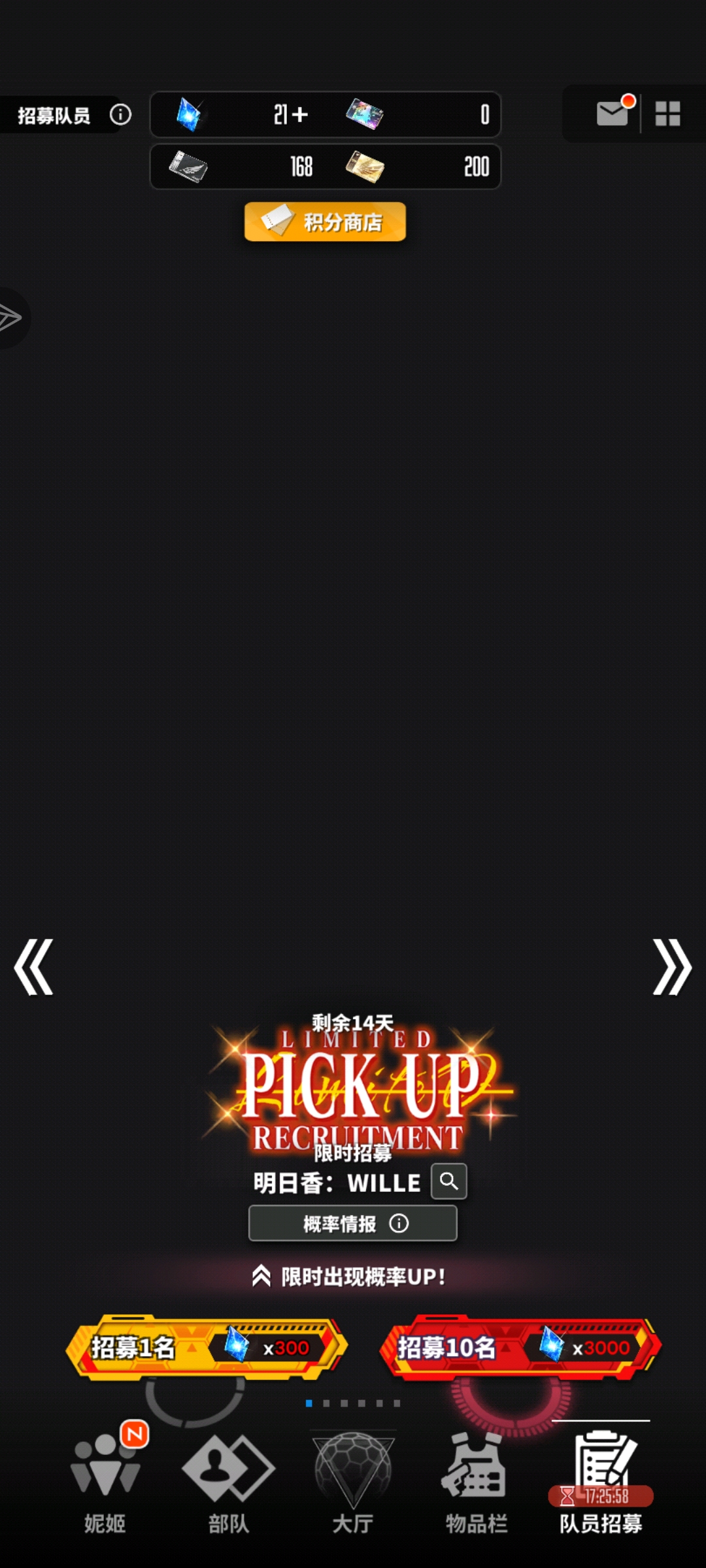The image size is (706, 1568).
Task: Go to the previous recruitment banner
Action: point(33,968)
